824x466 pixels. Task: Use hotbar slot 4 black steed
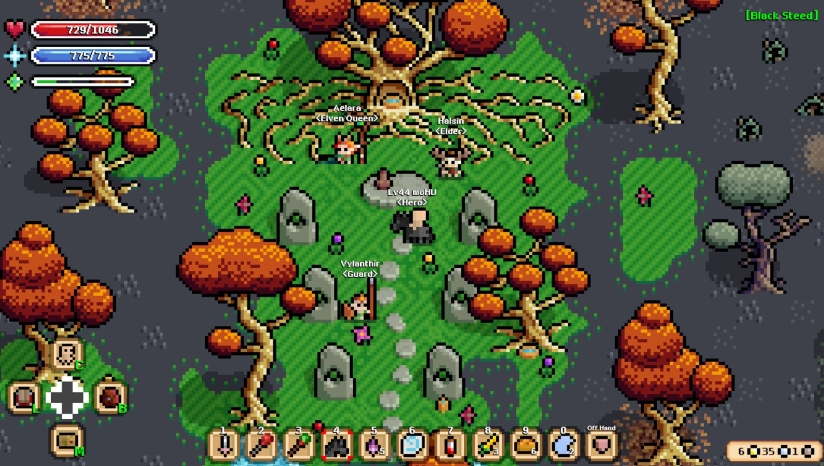337,446
